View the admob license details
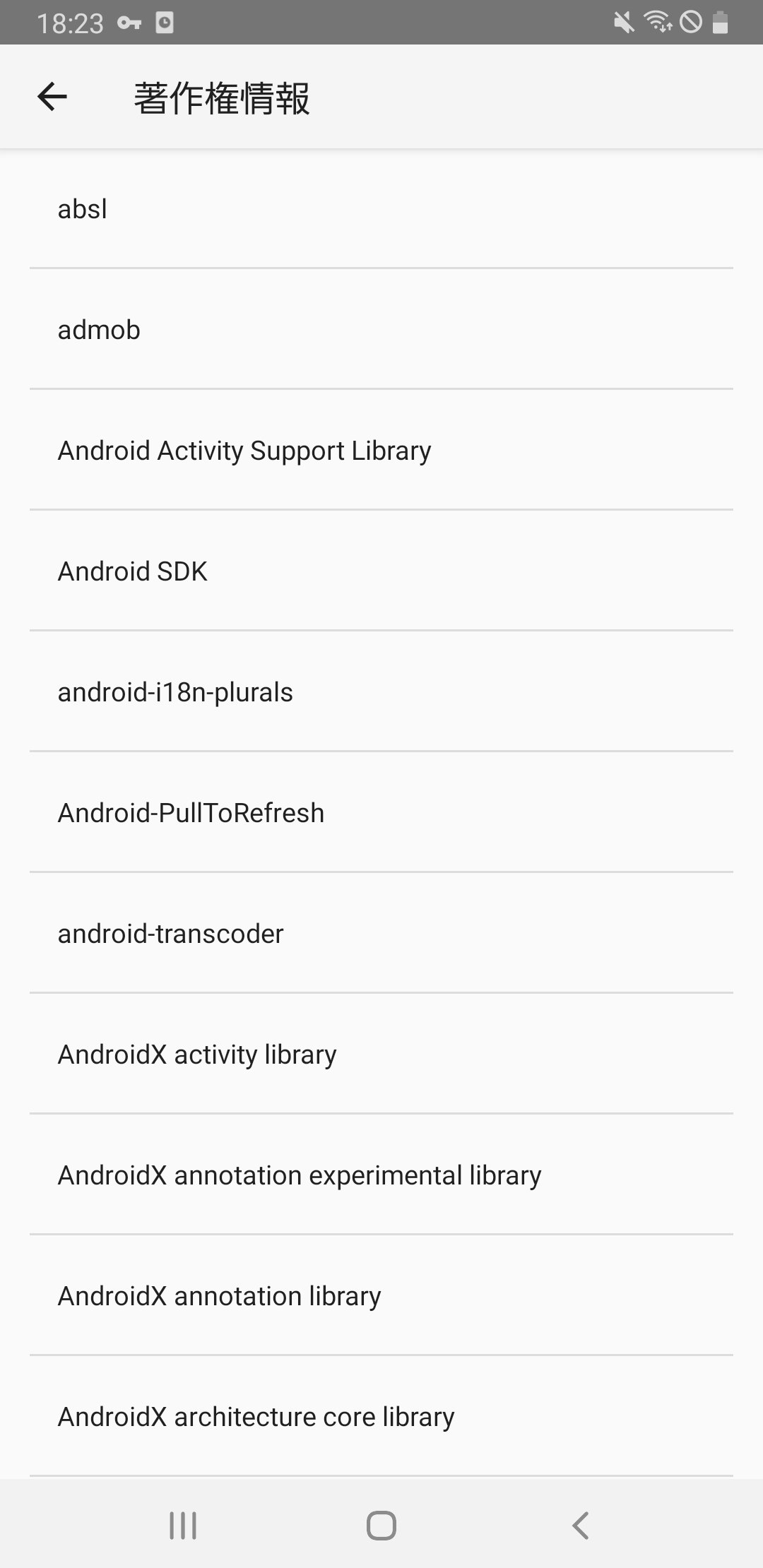The width and height of the screenshot is (763, 1568). (x=381, y=330)
